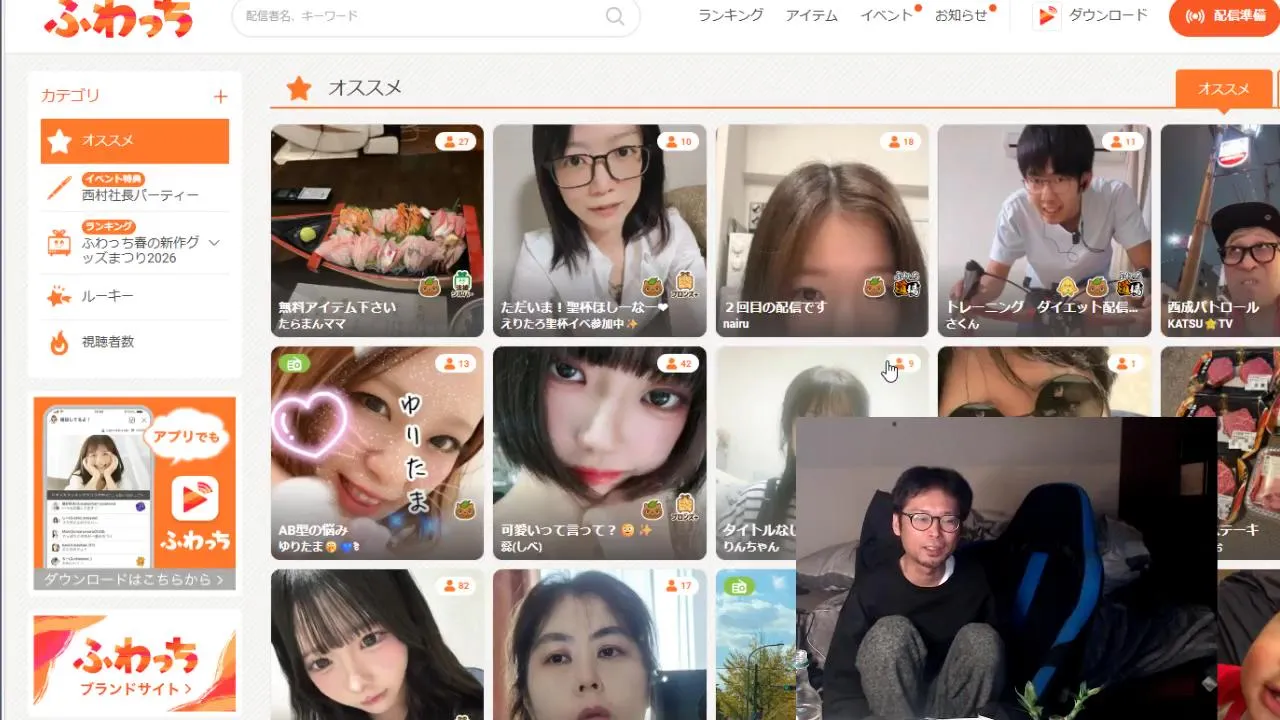Start 配信準備 broadcast setup

point(1224,16)
